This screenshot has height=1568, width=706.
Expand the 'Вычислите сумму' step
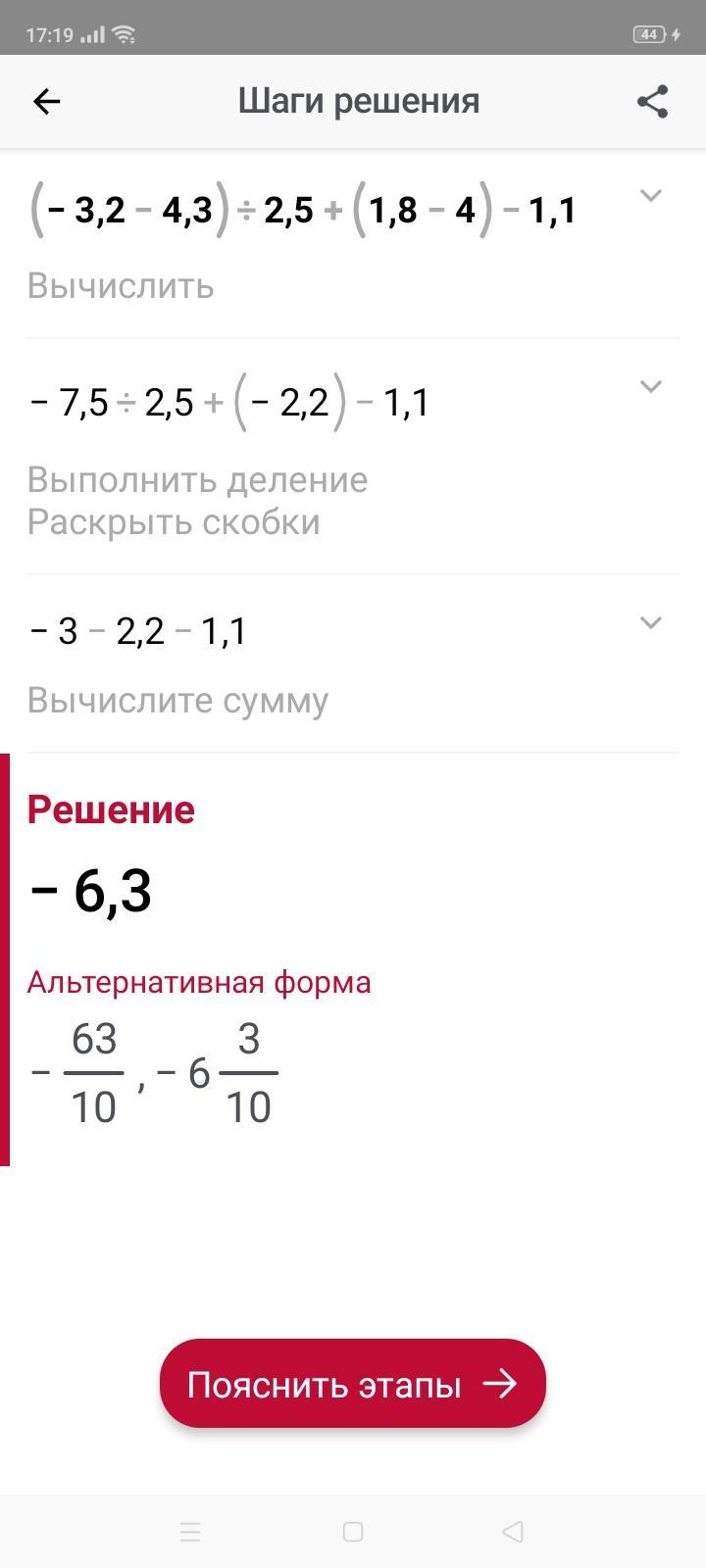(x=650, y=623)
